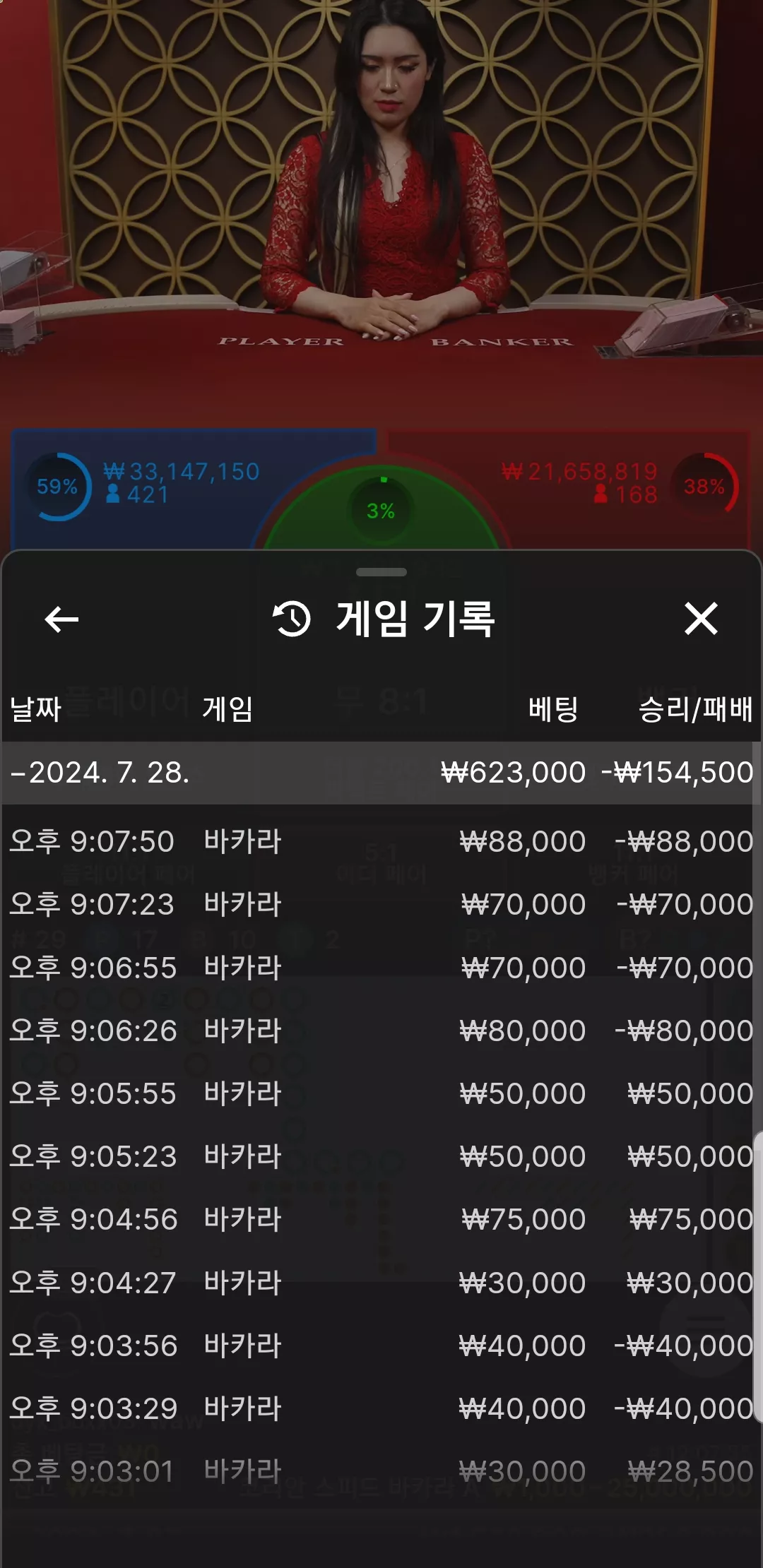
Task: Open the 9:03:29 baccarat record
Action: click(381, 1408)
